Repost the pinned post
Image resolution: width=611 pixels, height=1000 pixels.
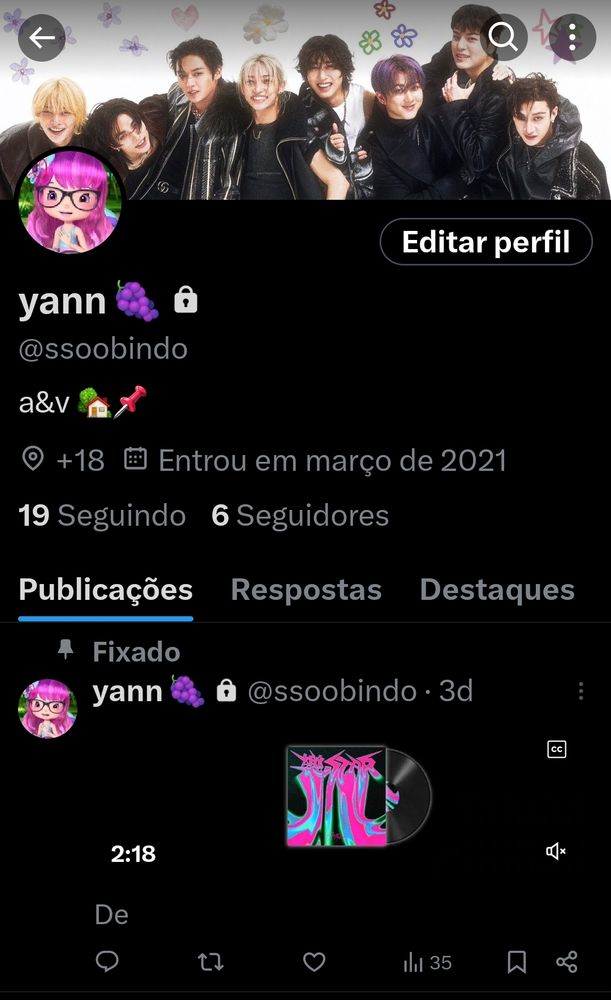point(210,962)
